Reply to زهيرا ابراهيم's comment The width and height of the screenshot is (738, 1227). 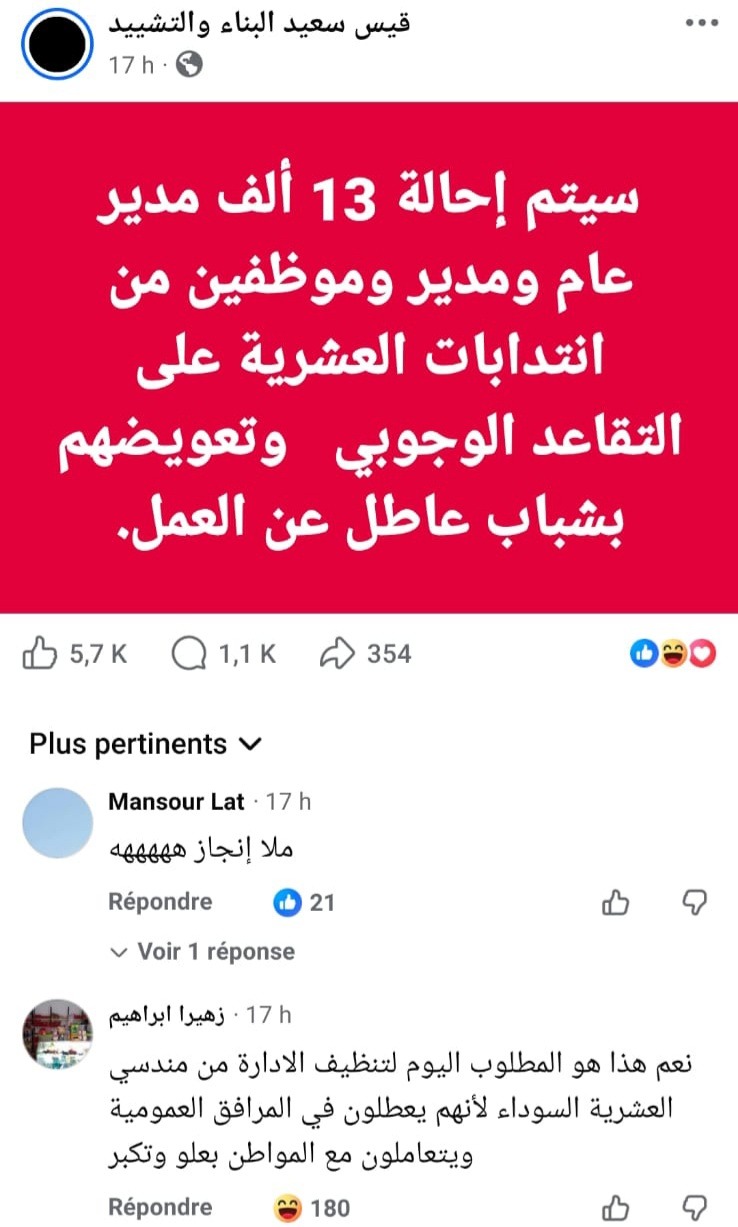(160, 1208)
